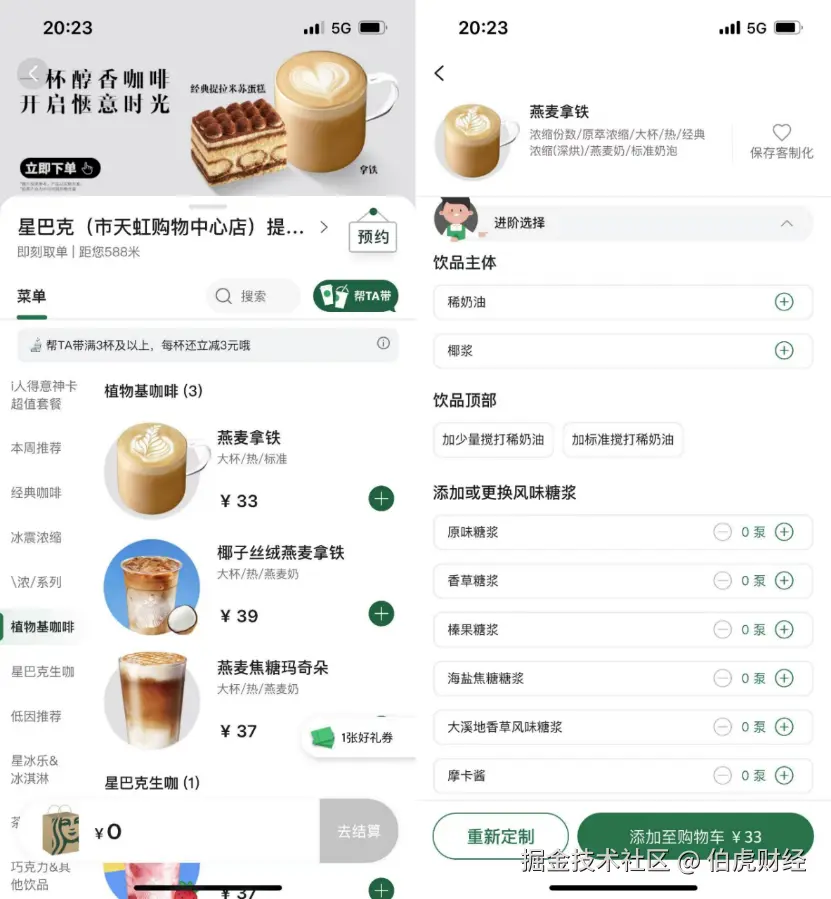
Task: Collapse the 进阶选择 section
Action: tap(786, 223)
